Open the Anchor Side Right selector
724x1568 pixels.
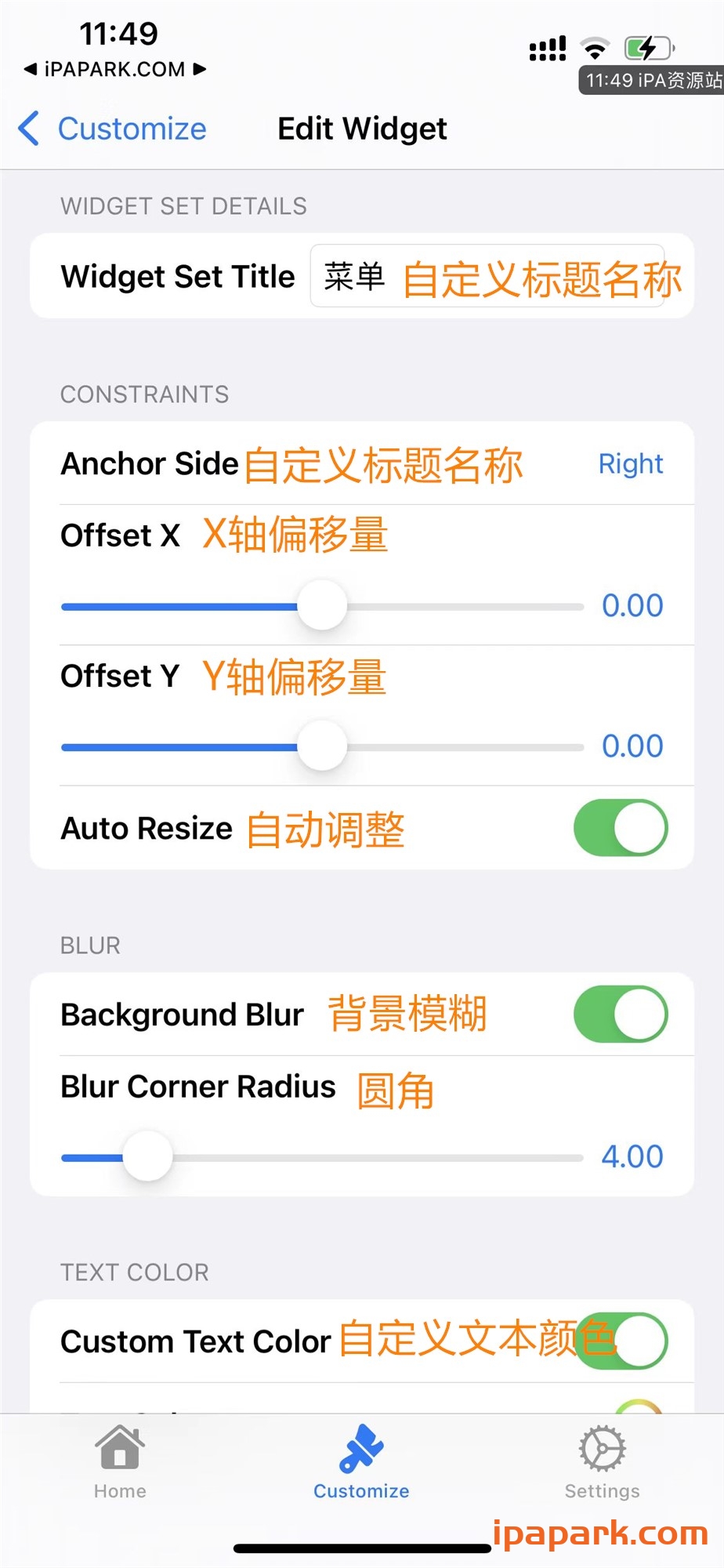click(631, 464)
